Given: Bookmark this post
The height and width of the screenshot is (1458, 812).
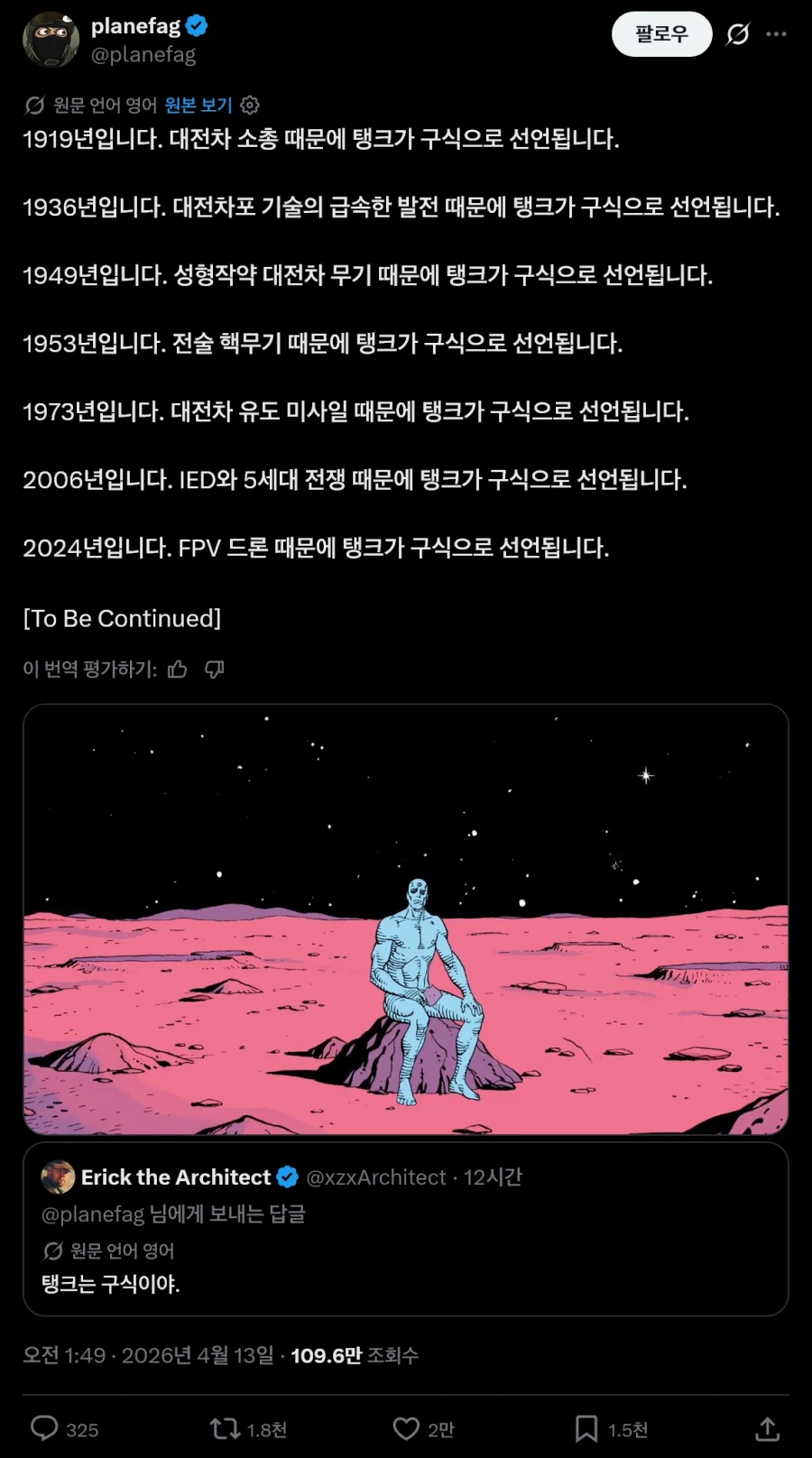Looking at the screenshot, I should click(586, 1428).
